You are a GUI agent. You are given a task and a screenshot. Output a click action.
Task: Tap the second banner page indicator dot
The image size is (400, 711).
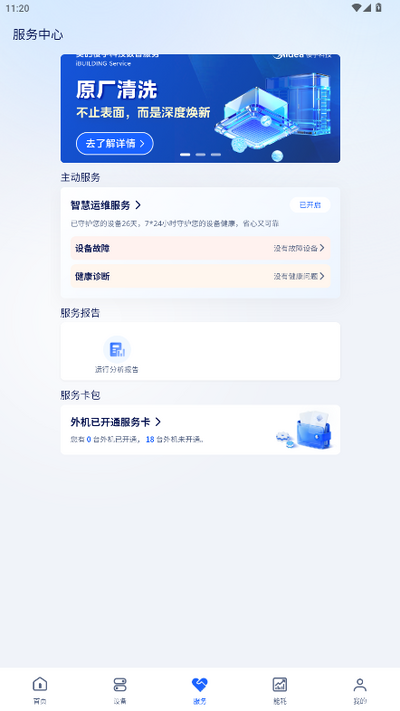pos(200,155)
